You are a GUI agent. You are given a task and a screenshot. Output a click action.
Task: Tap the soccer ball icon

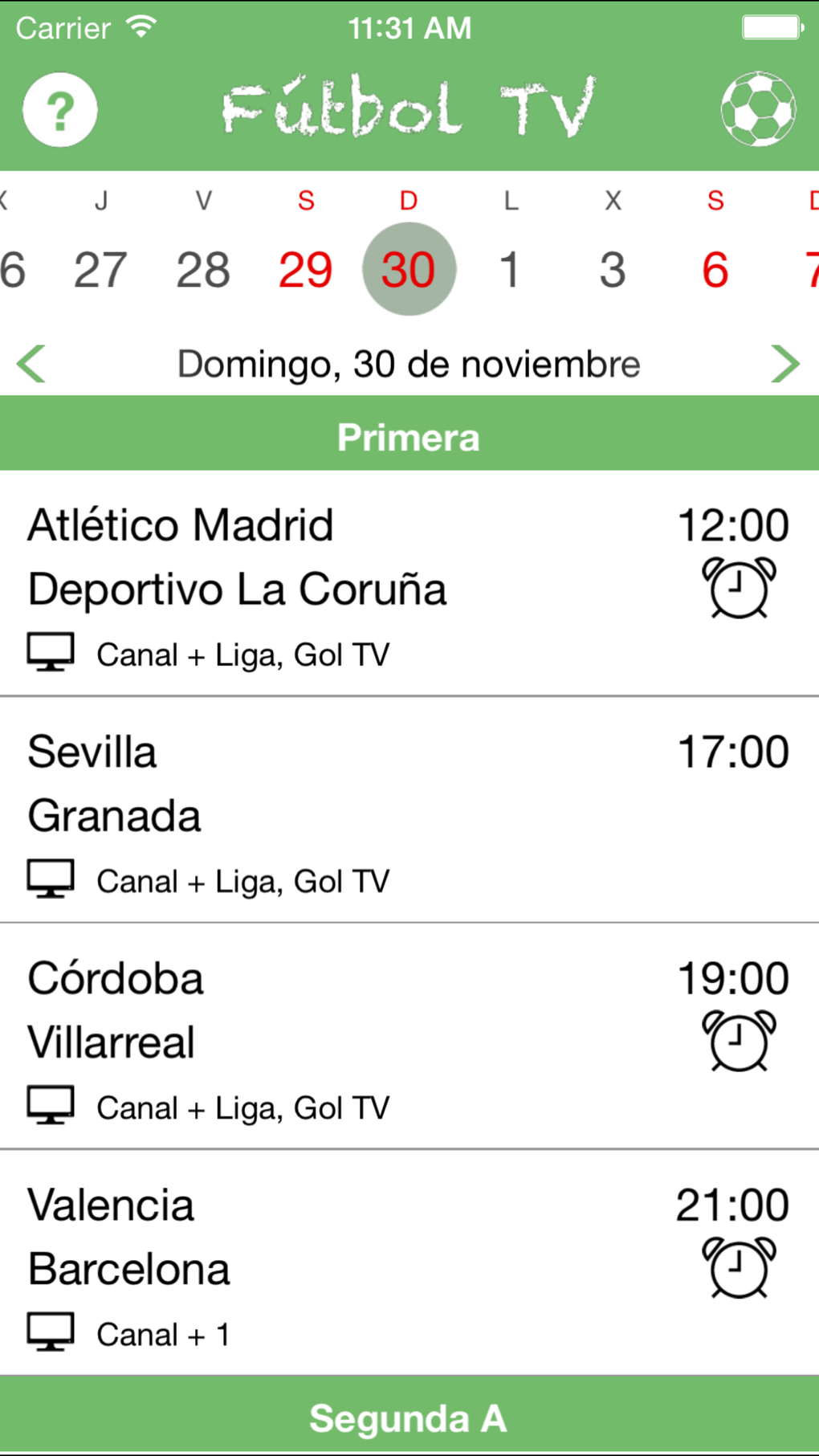(758, 110)
